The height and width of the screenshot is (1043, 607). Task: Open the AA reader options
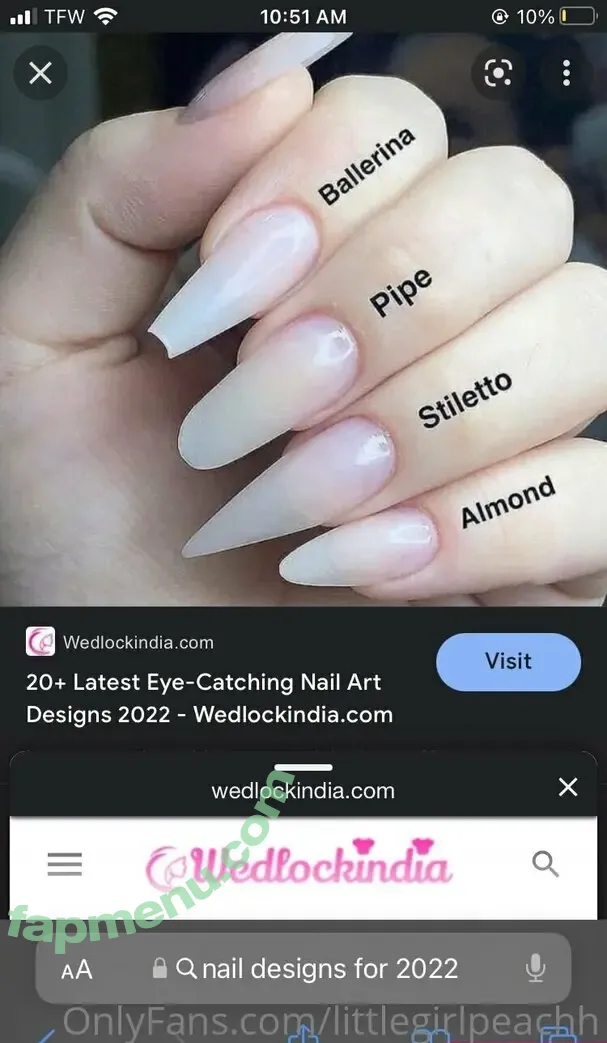[77, 969]
